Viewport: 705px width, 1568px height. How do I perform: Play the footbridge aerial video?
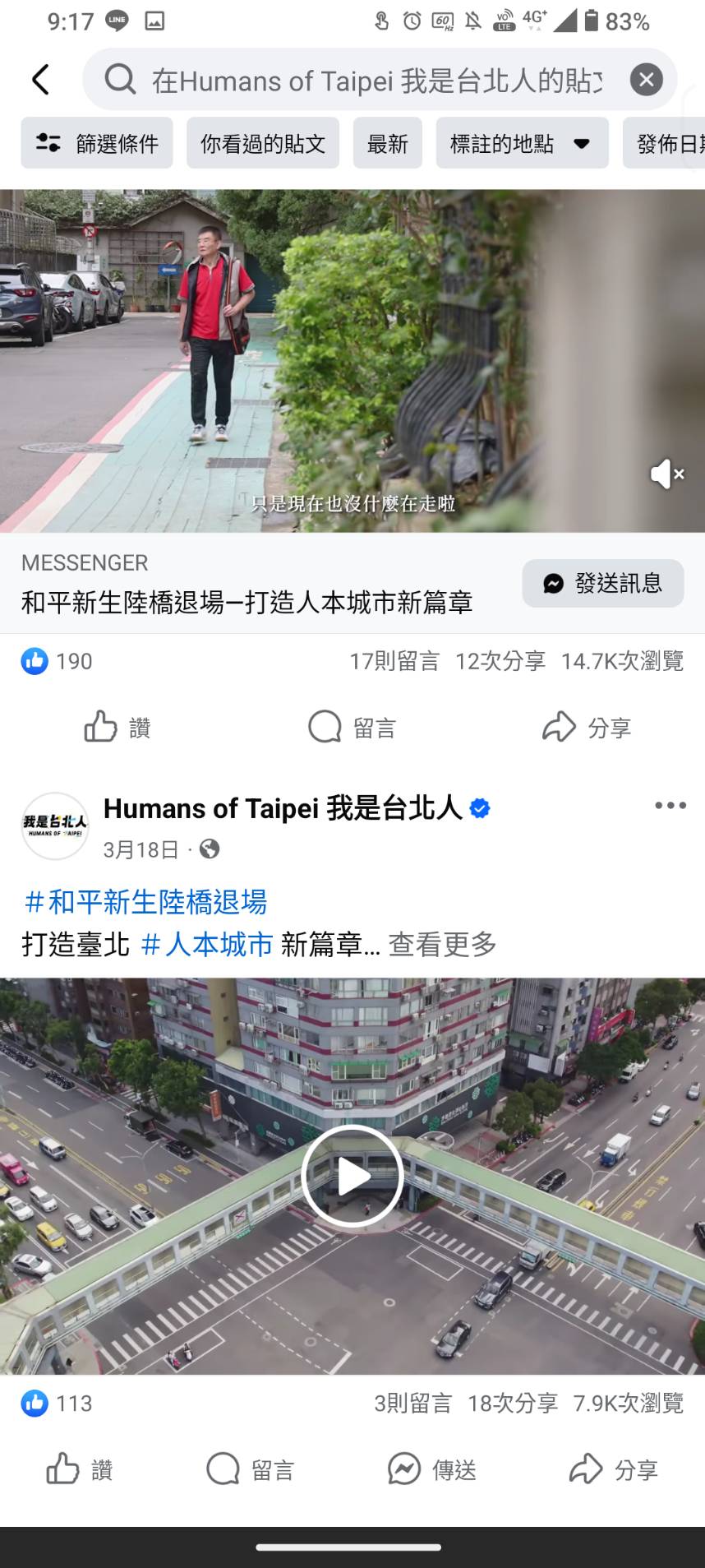pyautogui.click(x=352, y=1176)
